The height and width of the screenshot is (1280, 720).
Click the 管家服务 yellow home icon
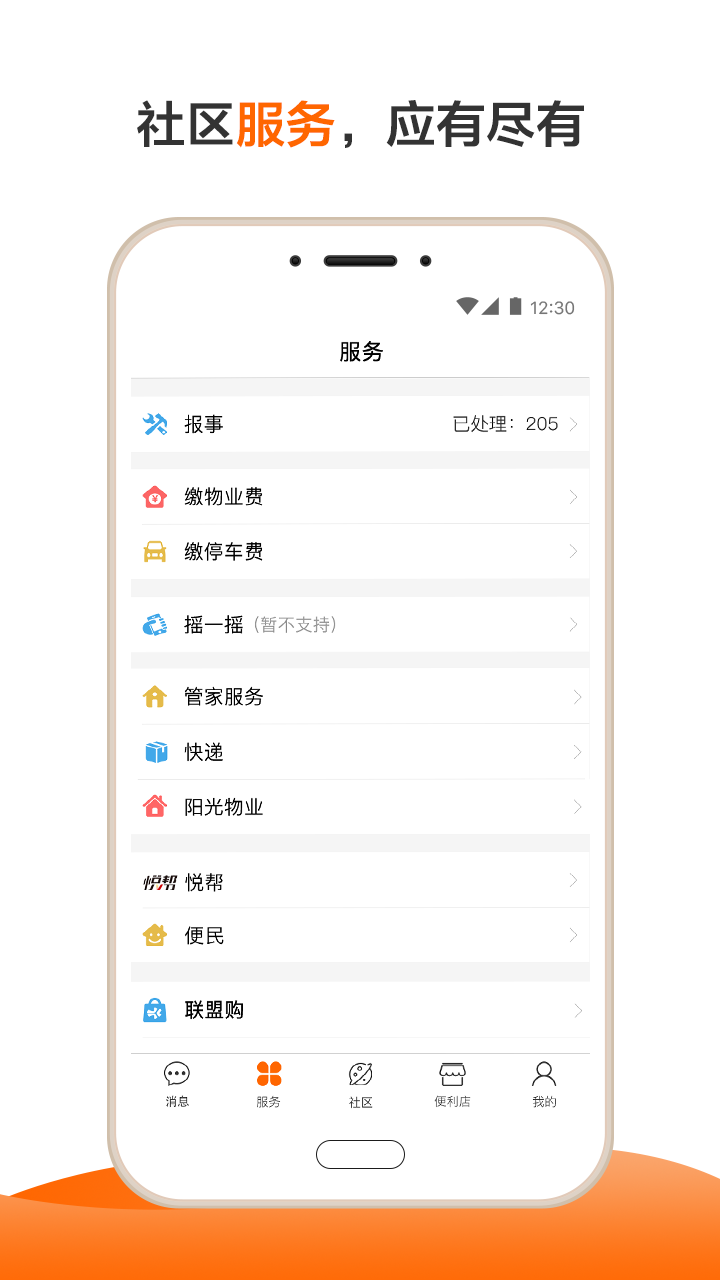154,697
